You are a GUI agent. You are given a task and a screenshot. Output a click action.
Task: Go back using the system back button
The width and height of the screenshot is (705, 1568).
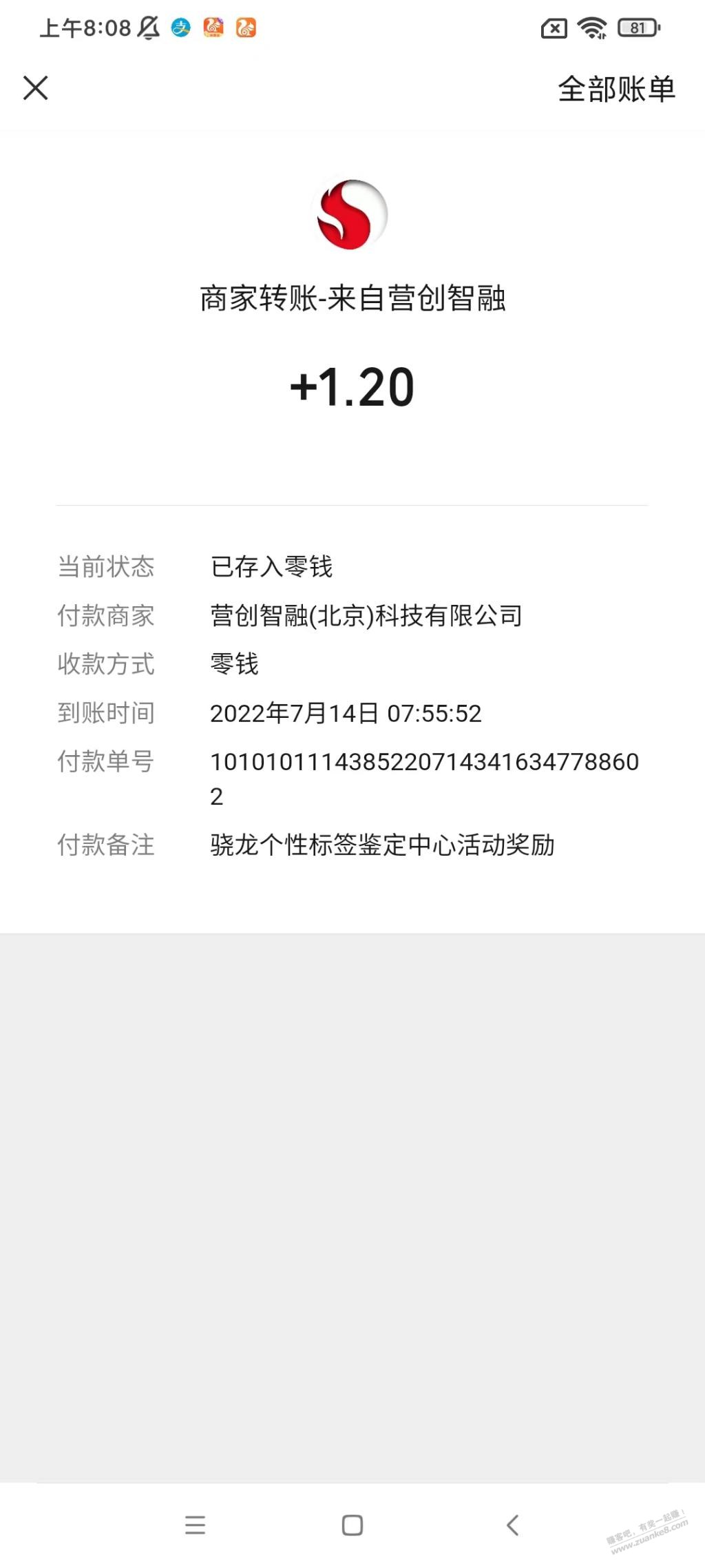click(x=512, y=1525)
